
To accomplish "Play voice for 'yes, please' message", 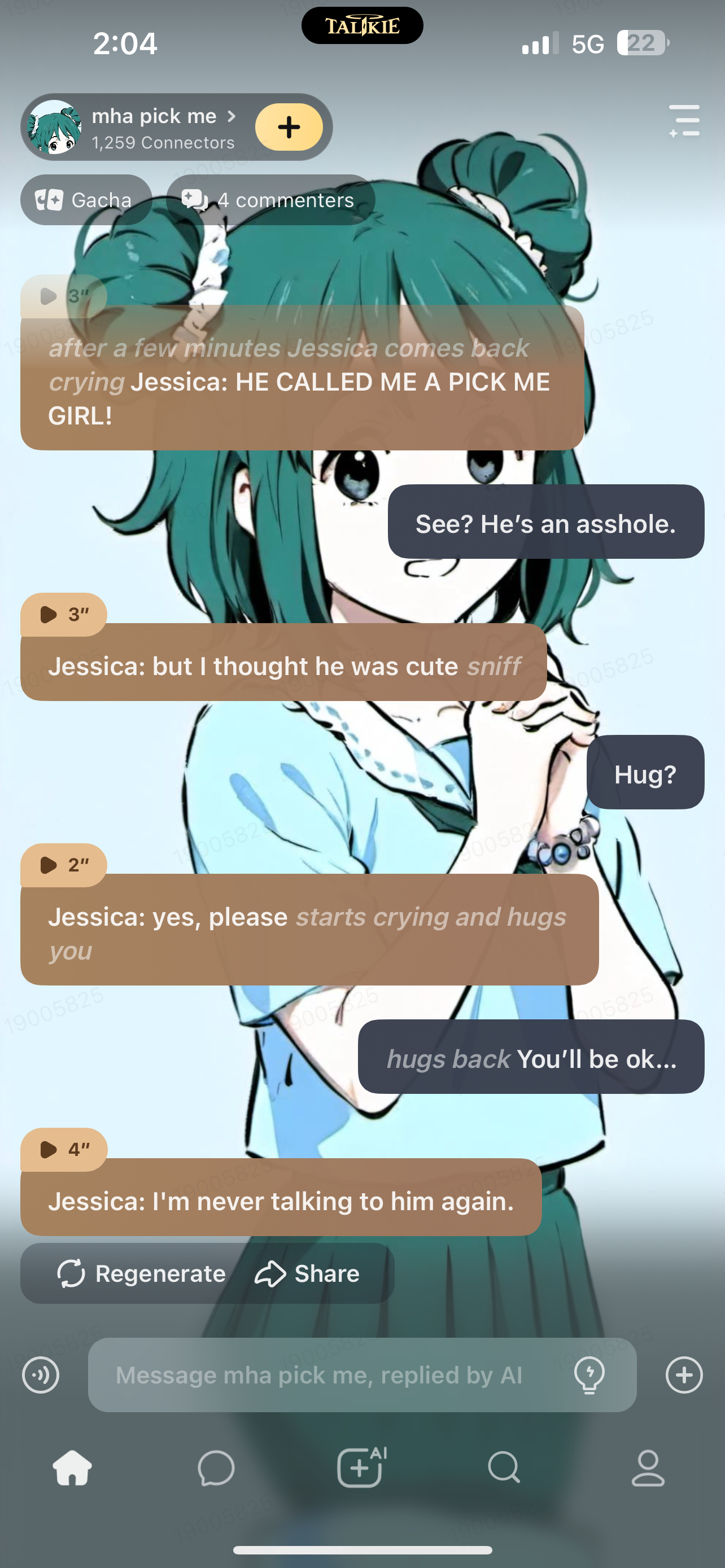I will [63, 864].
